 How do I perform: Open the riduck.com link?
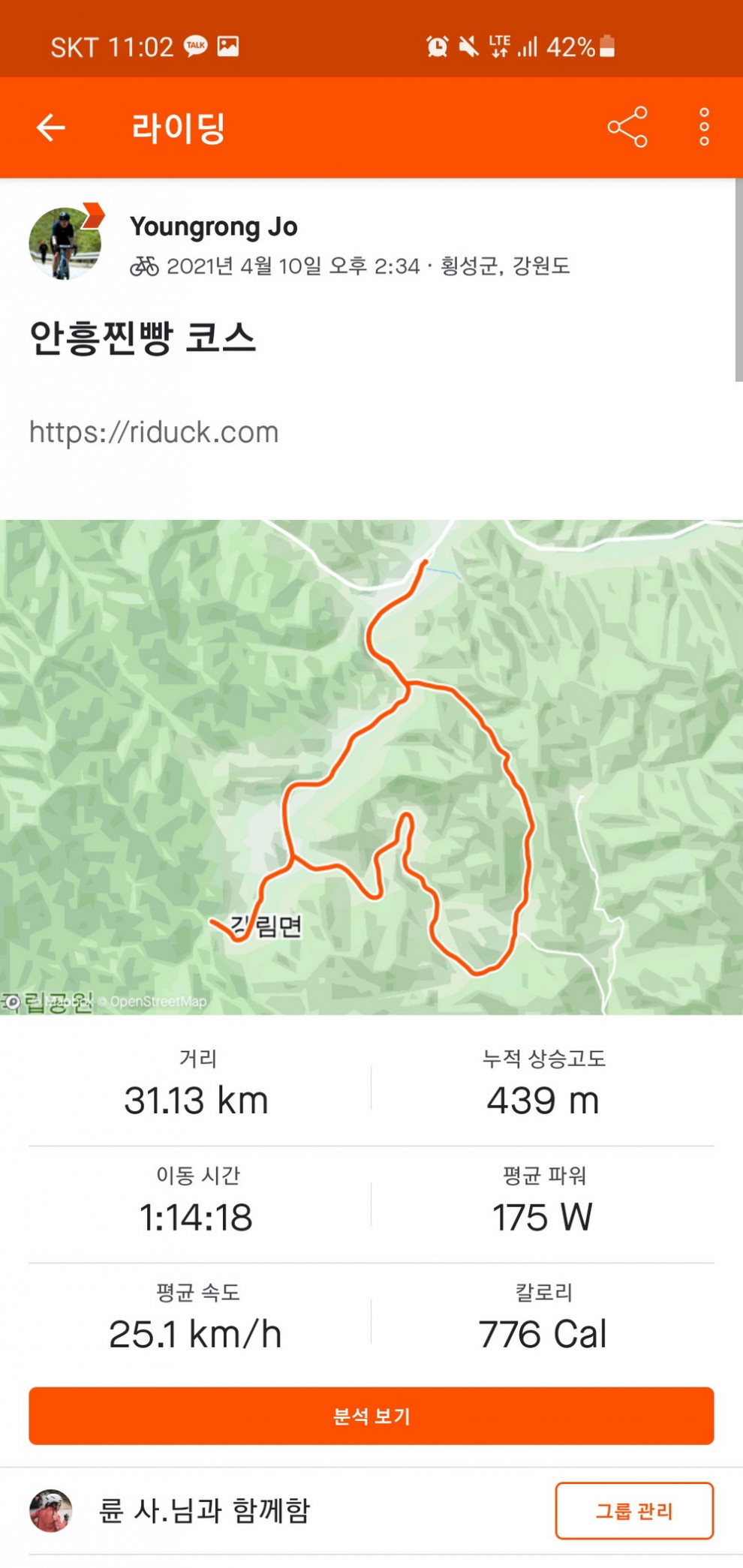tap(154, 432)
